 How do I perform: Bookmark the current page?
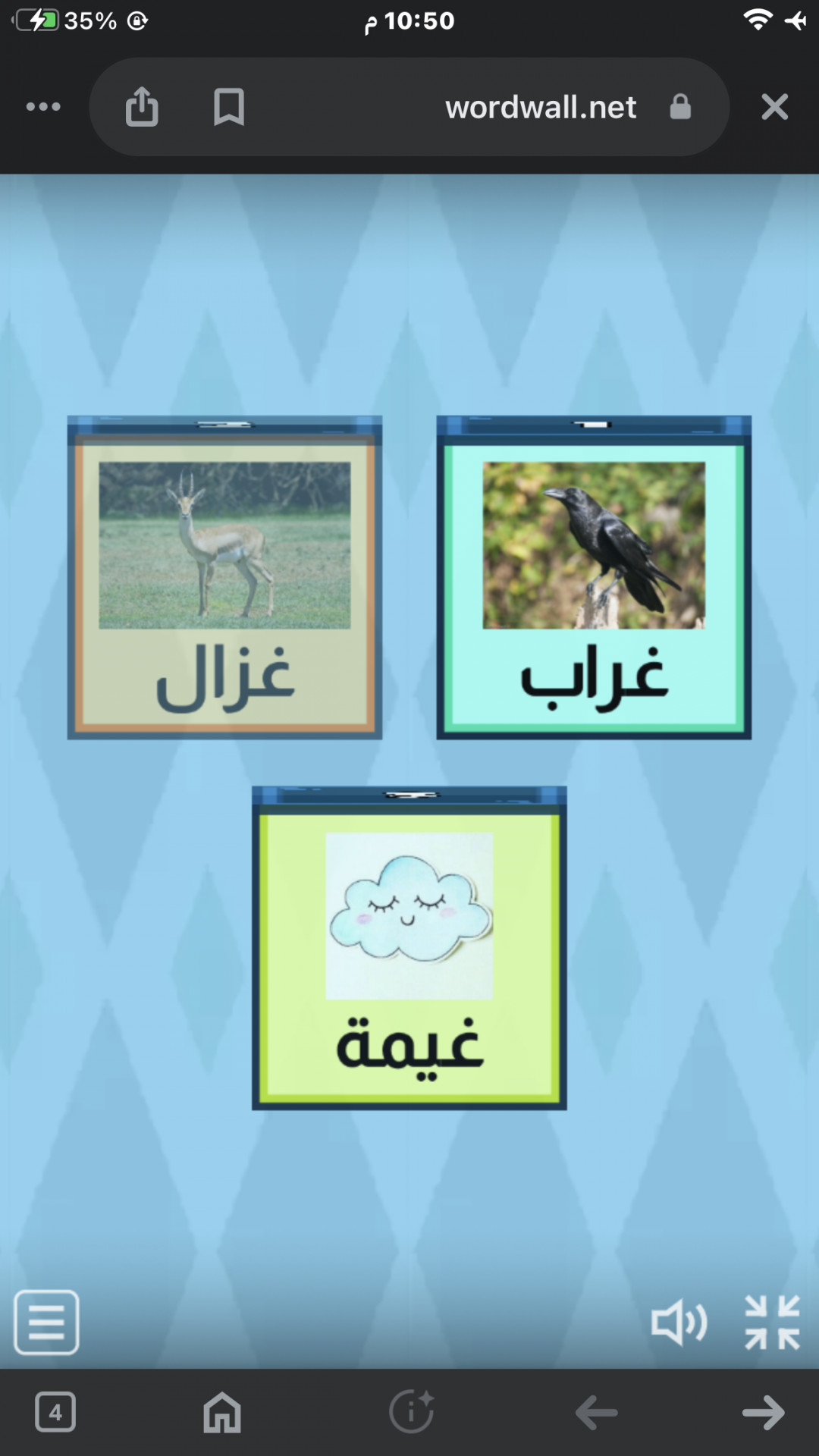click(228, 107)
